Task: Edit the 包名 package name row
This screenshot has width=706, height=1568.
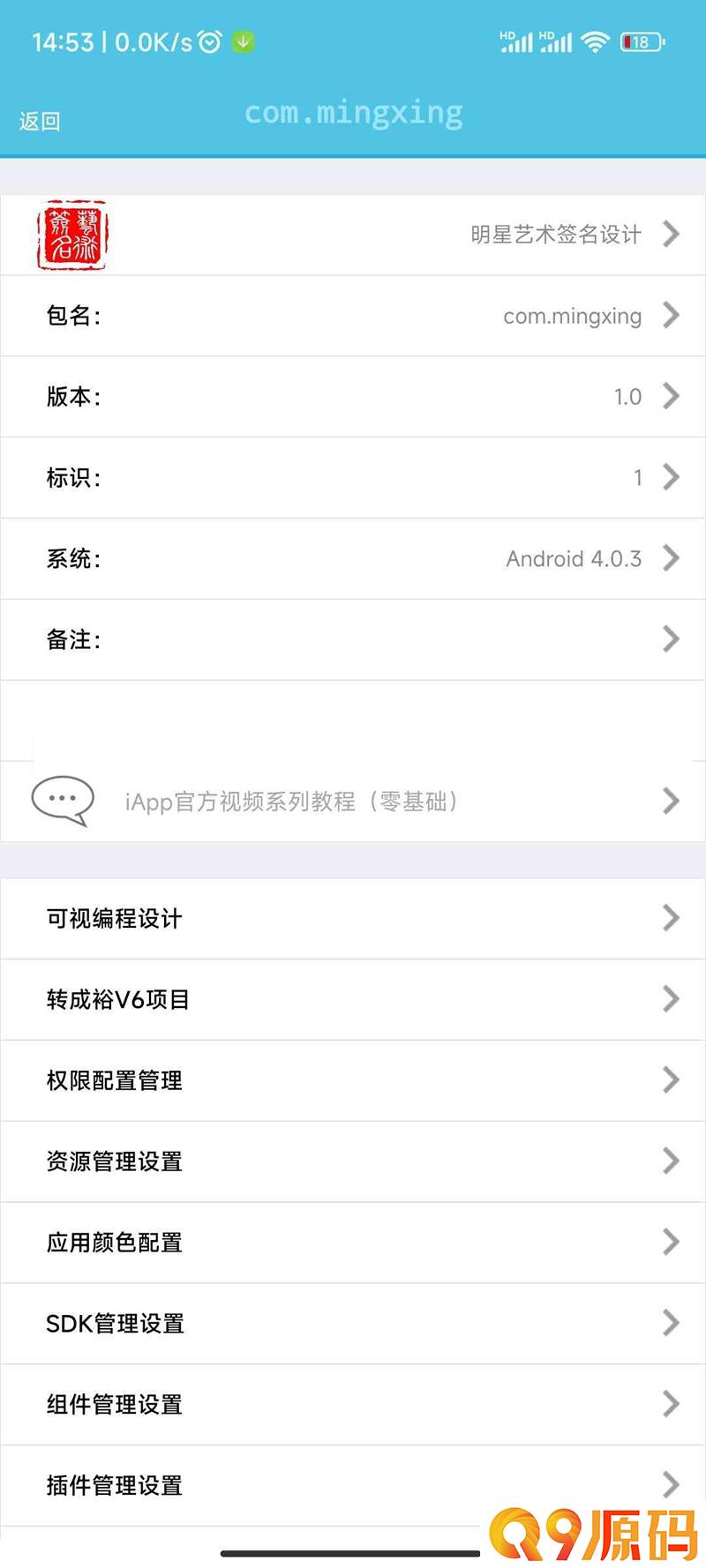Action: click(353, 316)
